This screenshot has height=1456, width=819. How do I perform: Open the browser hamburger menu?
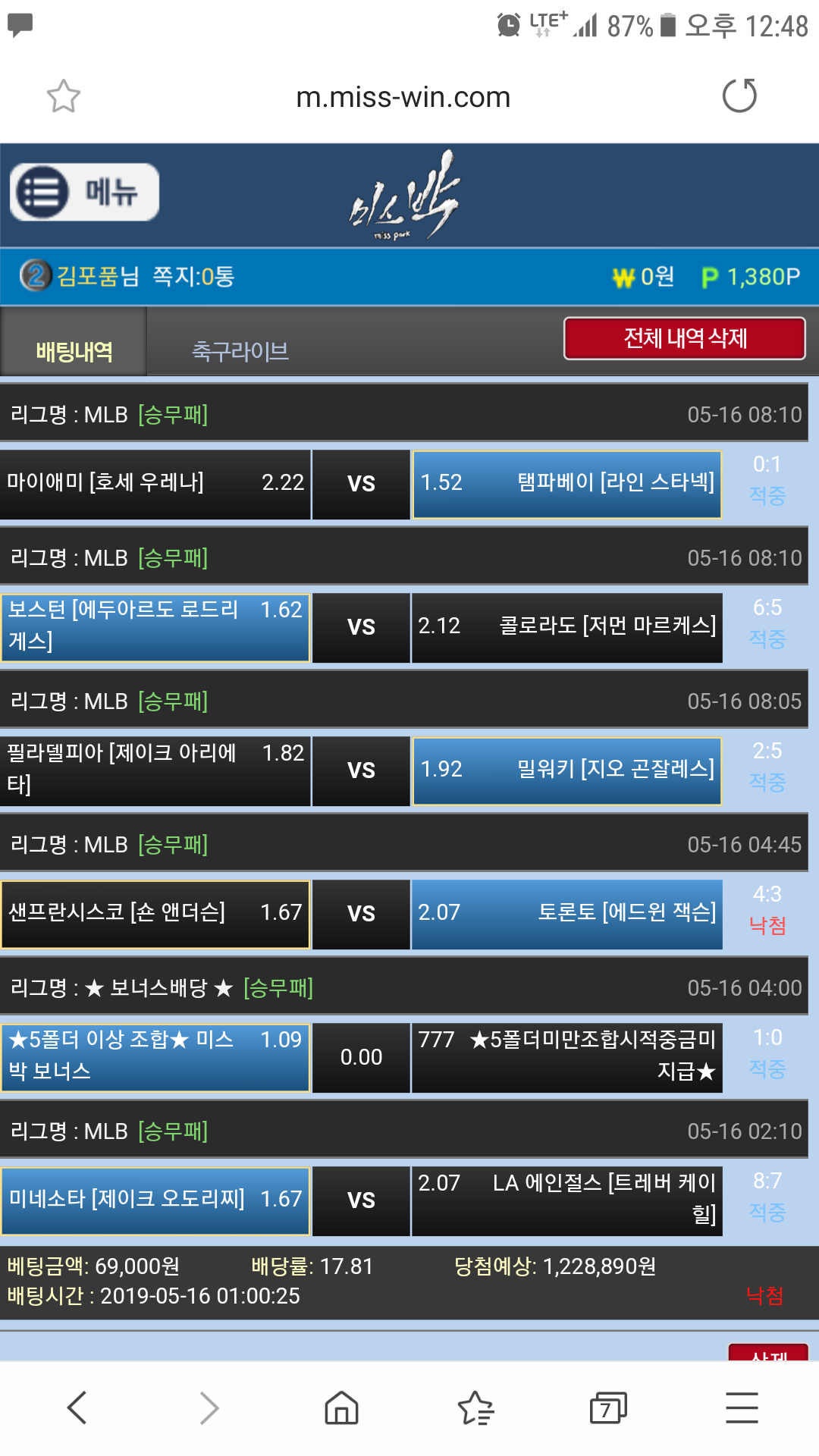coord(741,1407)
